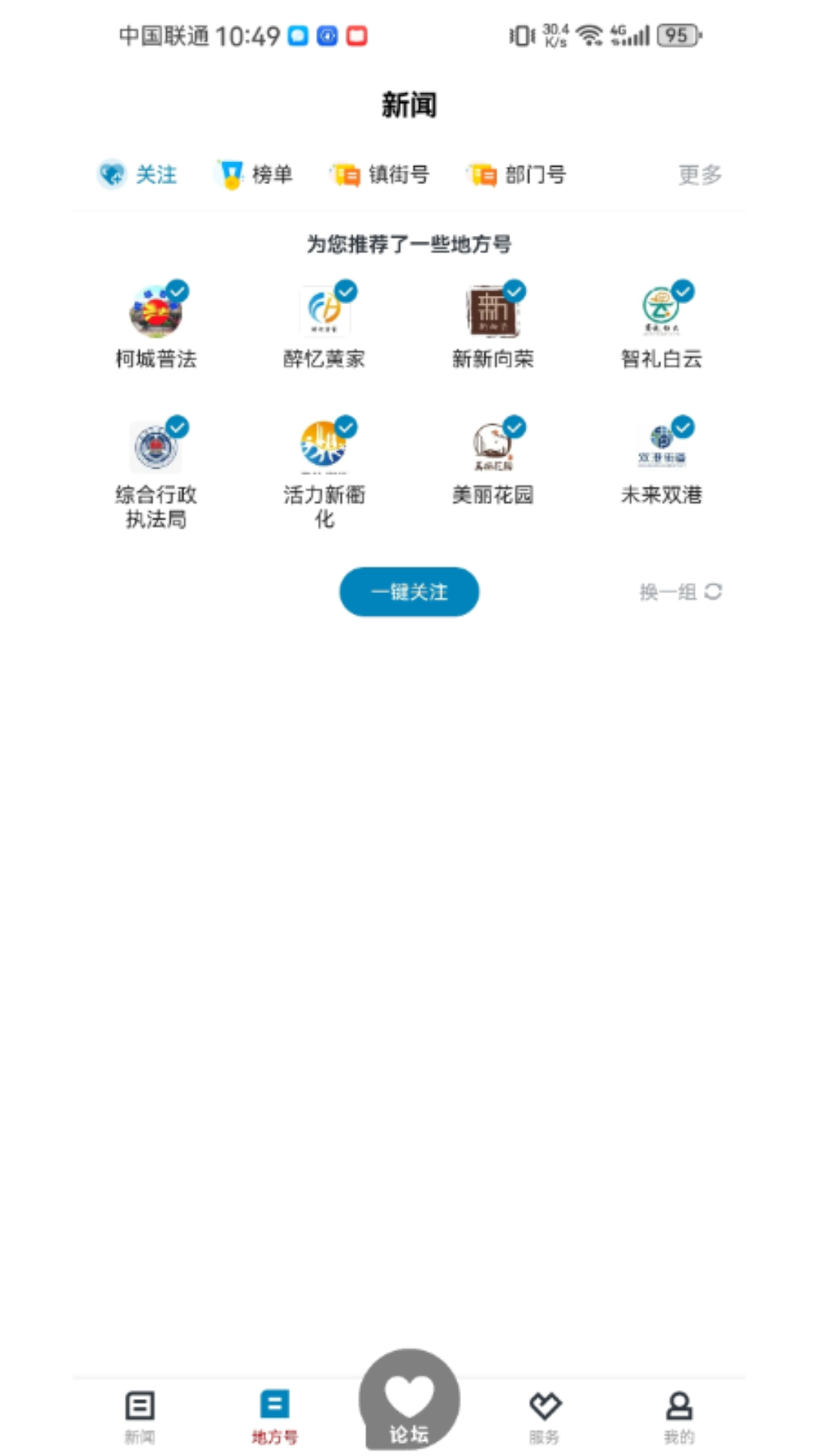Choose the 综合行政执法局 account
This screenshot has height=1456, width=819.
click(156, 473)
